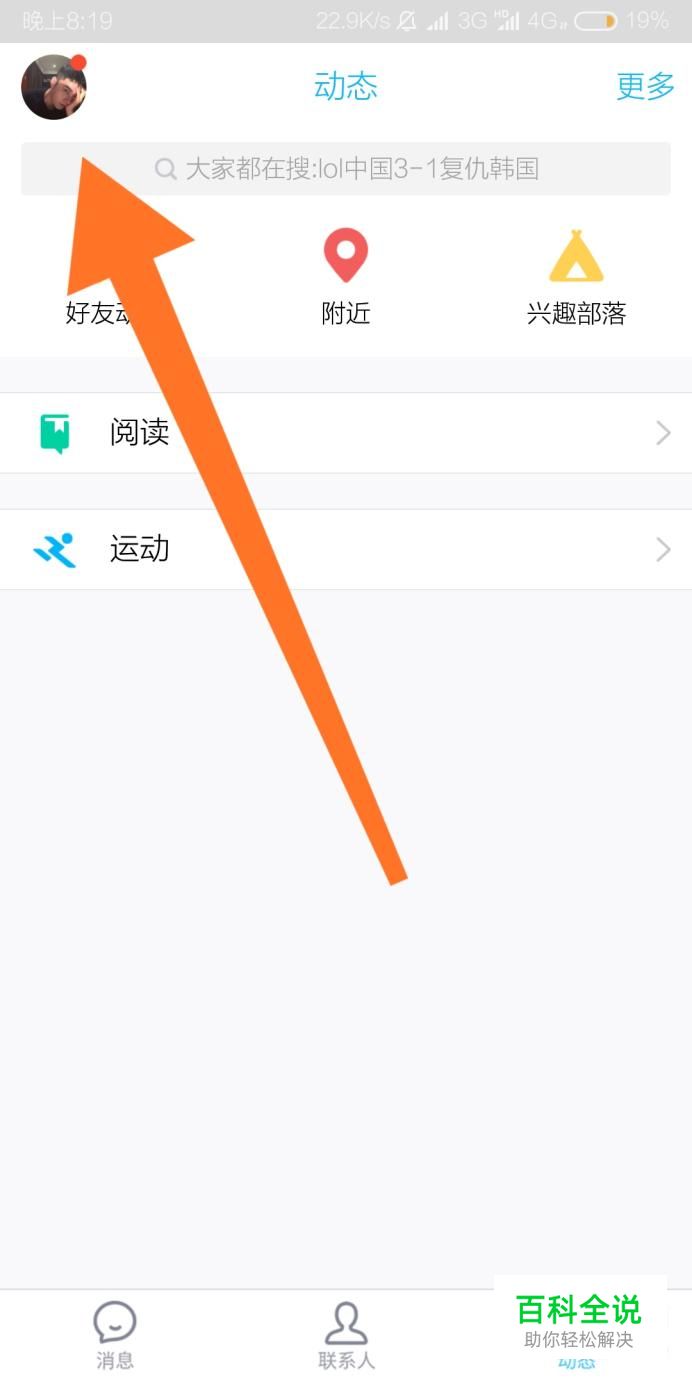This screenshot has height=1384, width=692.
Task: Tap the search box
Action: tap(346, 168)
